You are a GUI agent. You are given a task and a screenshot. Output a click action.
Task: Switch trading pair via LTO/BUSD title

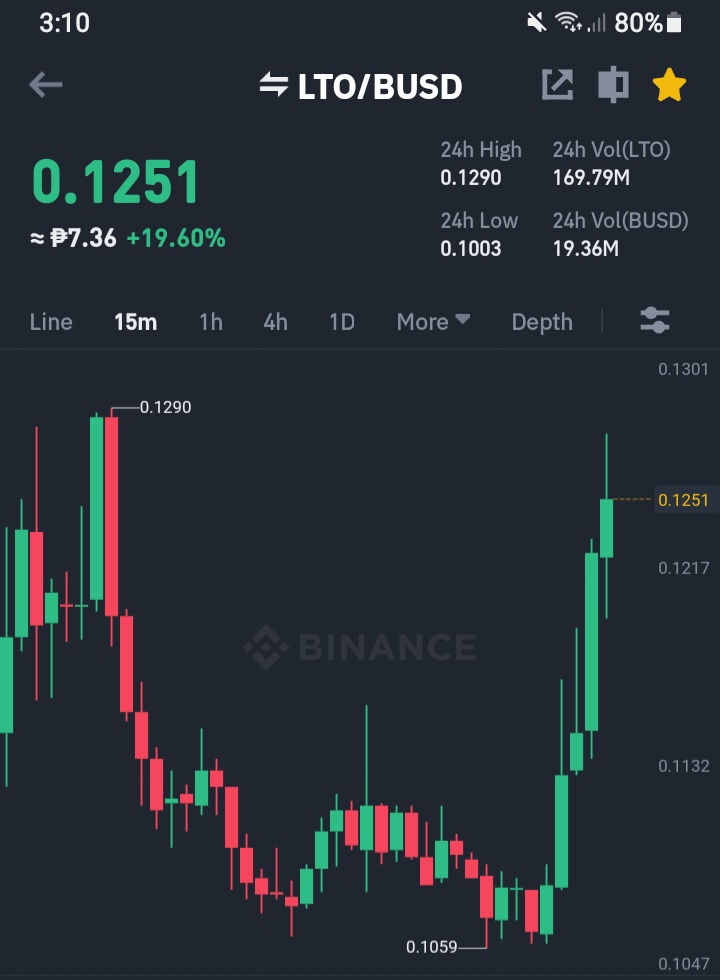tap(361, 86)
